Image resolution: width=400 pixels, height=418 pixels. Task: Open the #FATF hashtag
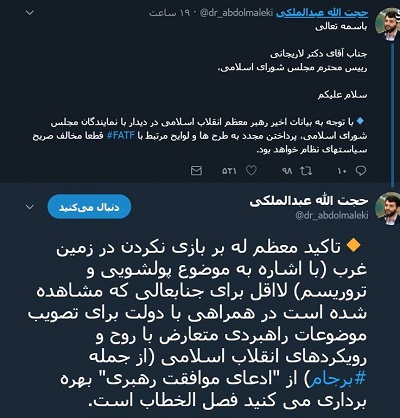point(121,136)
